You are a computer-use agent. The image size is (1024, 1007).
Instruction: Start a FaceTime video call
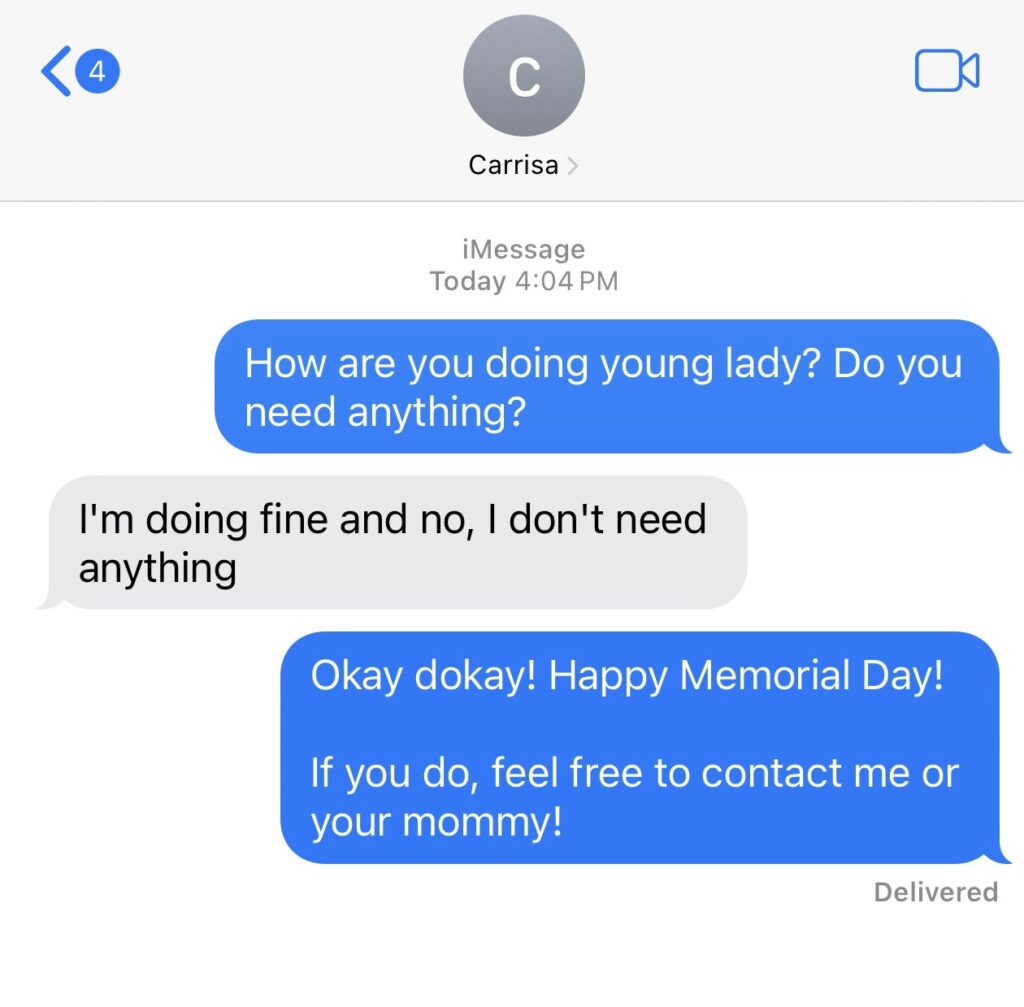tap(946, 71)
